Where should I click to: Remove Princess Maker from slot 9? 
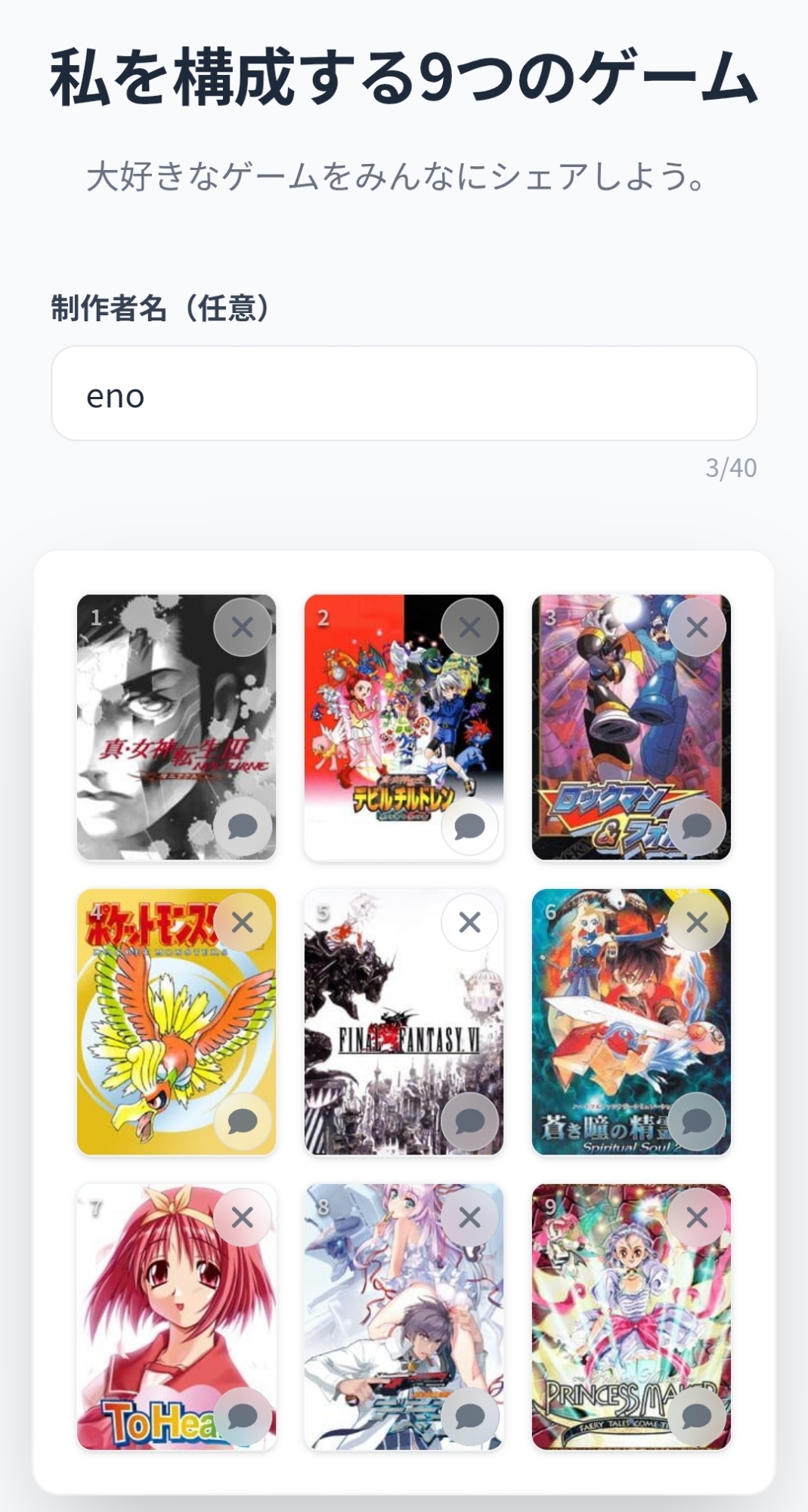pyautogui.click(x=697, y=1217)
